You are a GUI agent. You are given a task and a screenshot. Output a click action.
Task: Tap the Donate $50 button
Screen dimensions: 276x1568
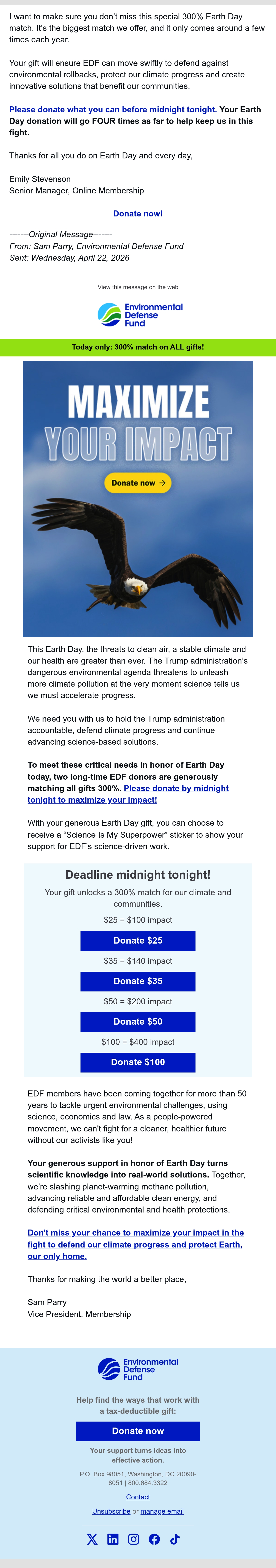pos(138,1021)
